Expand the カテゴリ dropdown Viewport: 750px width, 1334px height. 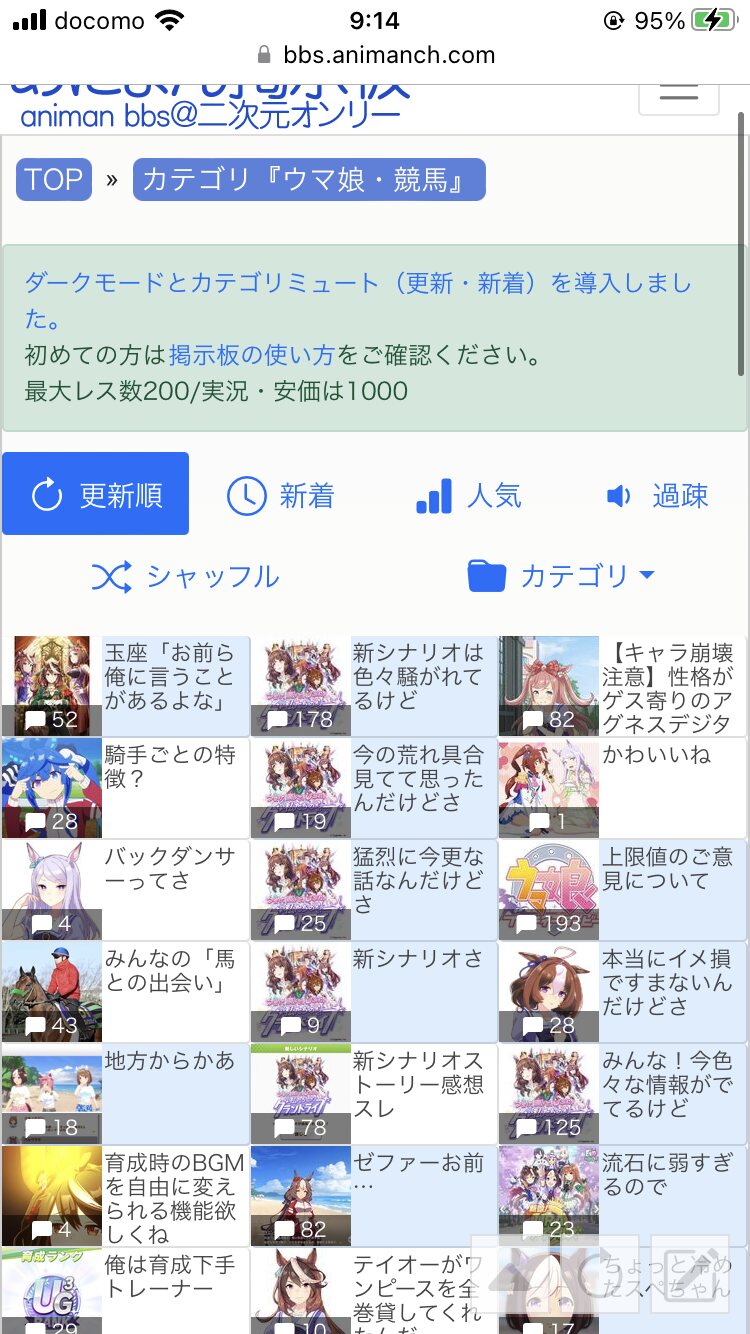(x=561, y=577)
